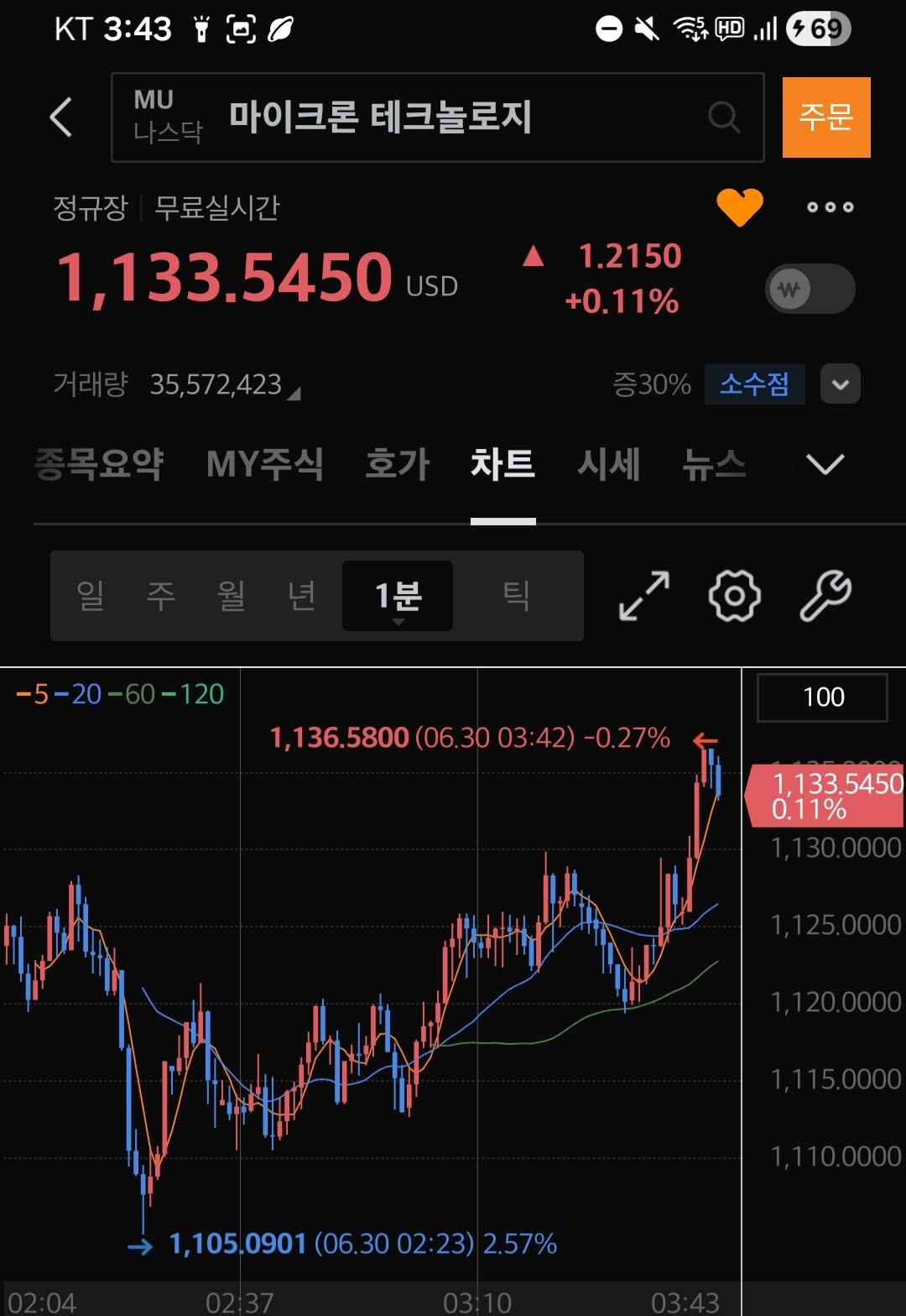
Task: Tap the 소수점 fractional share button
Action: click(x=754, y=384)
